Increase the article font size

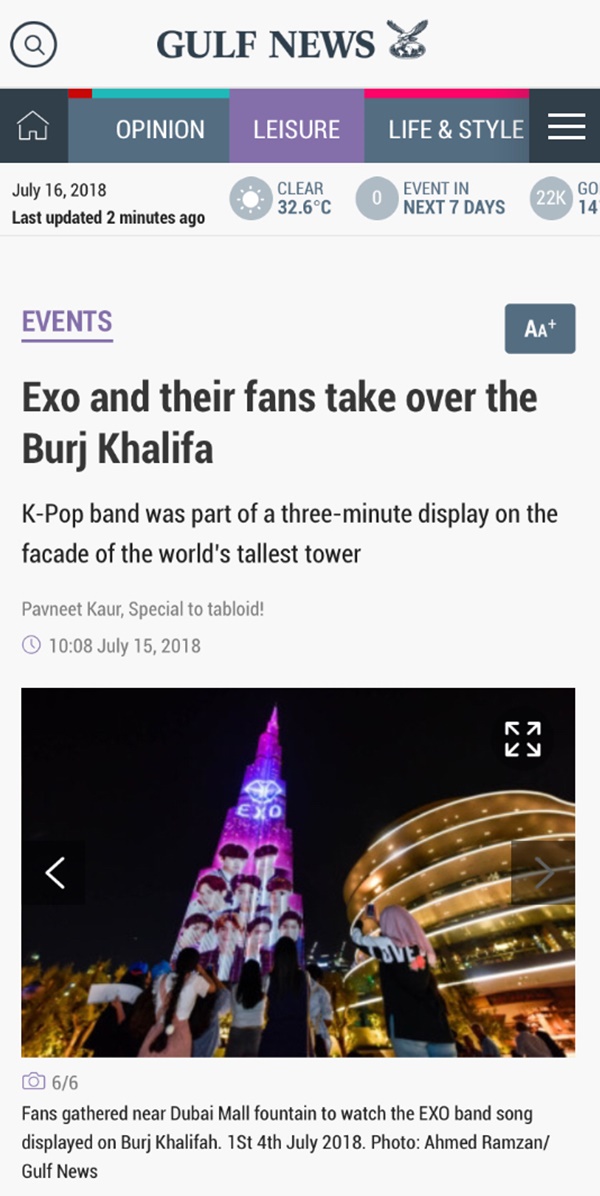click(x=540, y=329)
